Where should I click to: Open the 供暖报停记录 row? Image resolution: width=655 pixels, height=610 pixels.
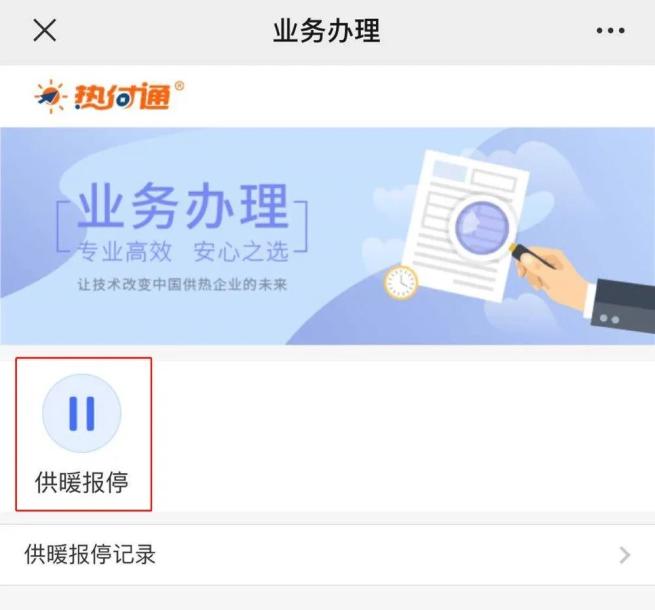pyautogui.click(x=327, y=555)
